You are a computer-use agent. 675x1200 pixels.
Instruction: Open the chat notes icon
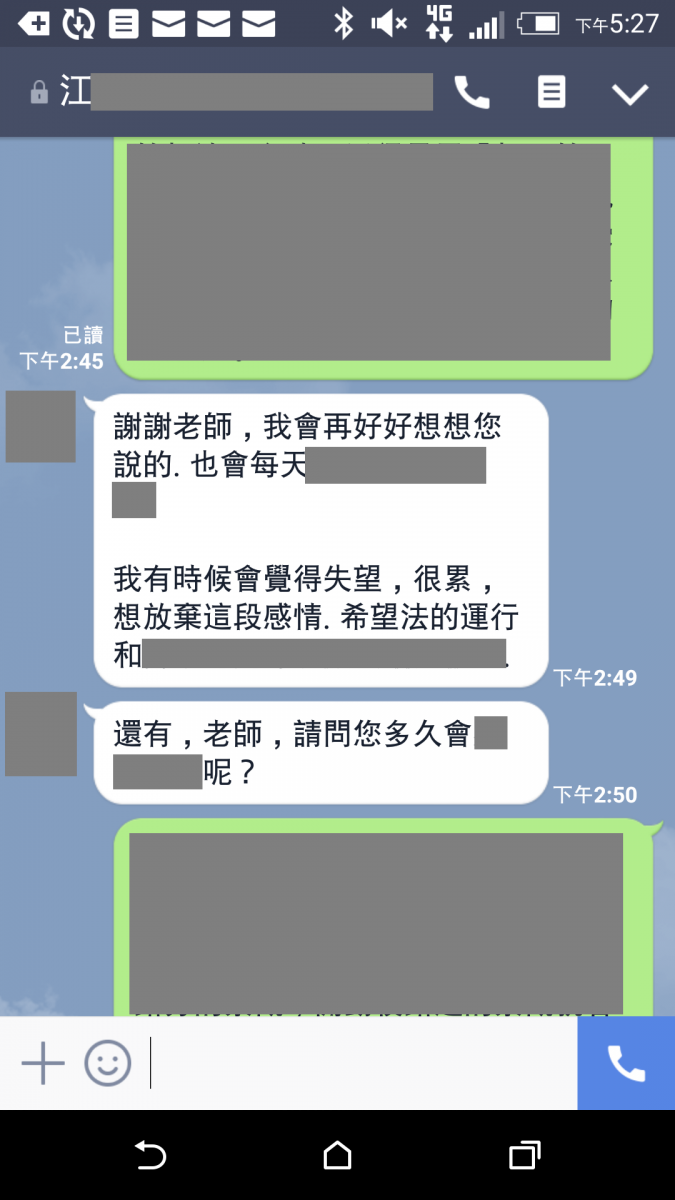pos(551,93)
